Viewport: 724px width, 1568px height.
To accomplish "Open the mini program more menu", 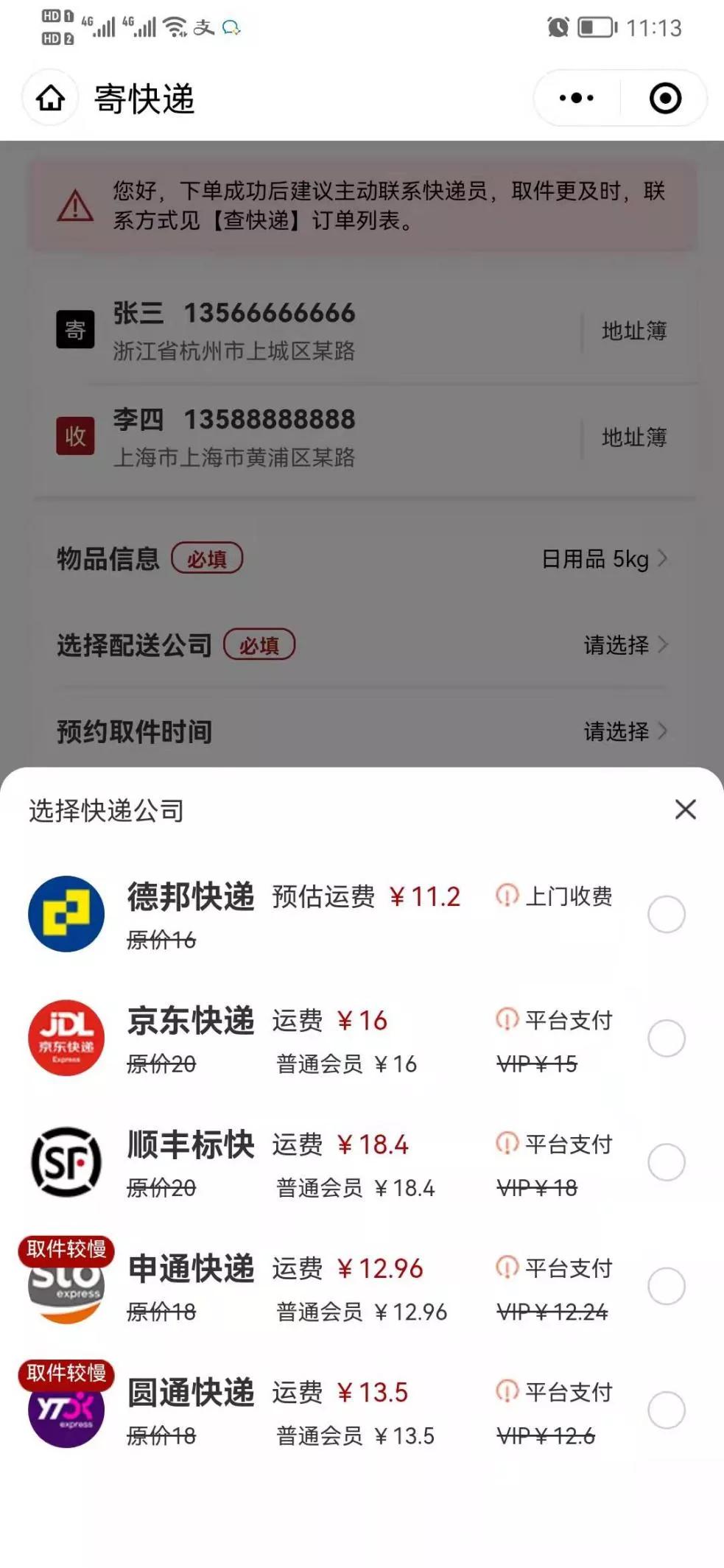I will pyautogui.click(x=576, y=98).
